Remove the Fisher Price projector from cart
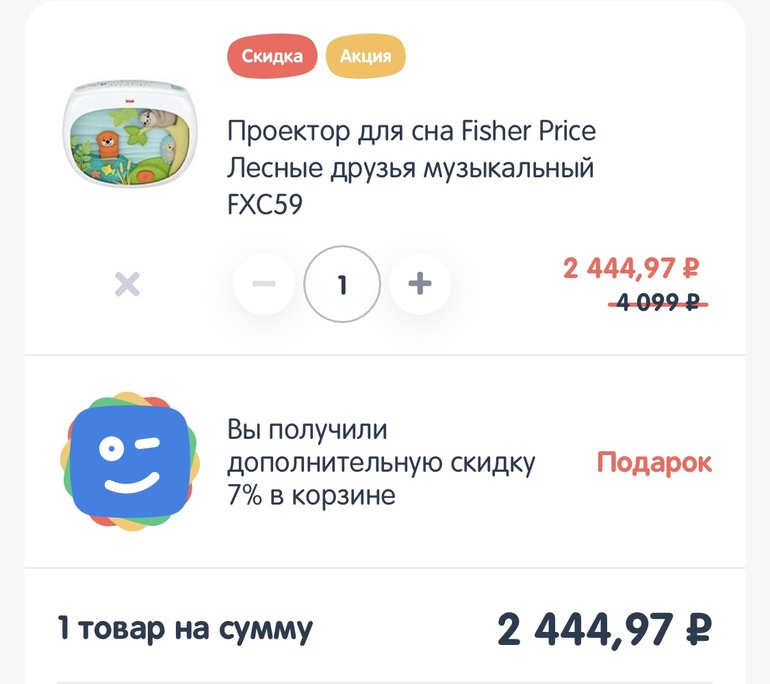This screenshot has width=770, height=684. point(126,285)
